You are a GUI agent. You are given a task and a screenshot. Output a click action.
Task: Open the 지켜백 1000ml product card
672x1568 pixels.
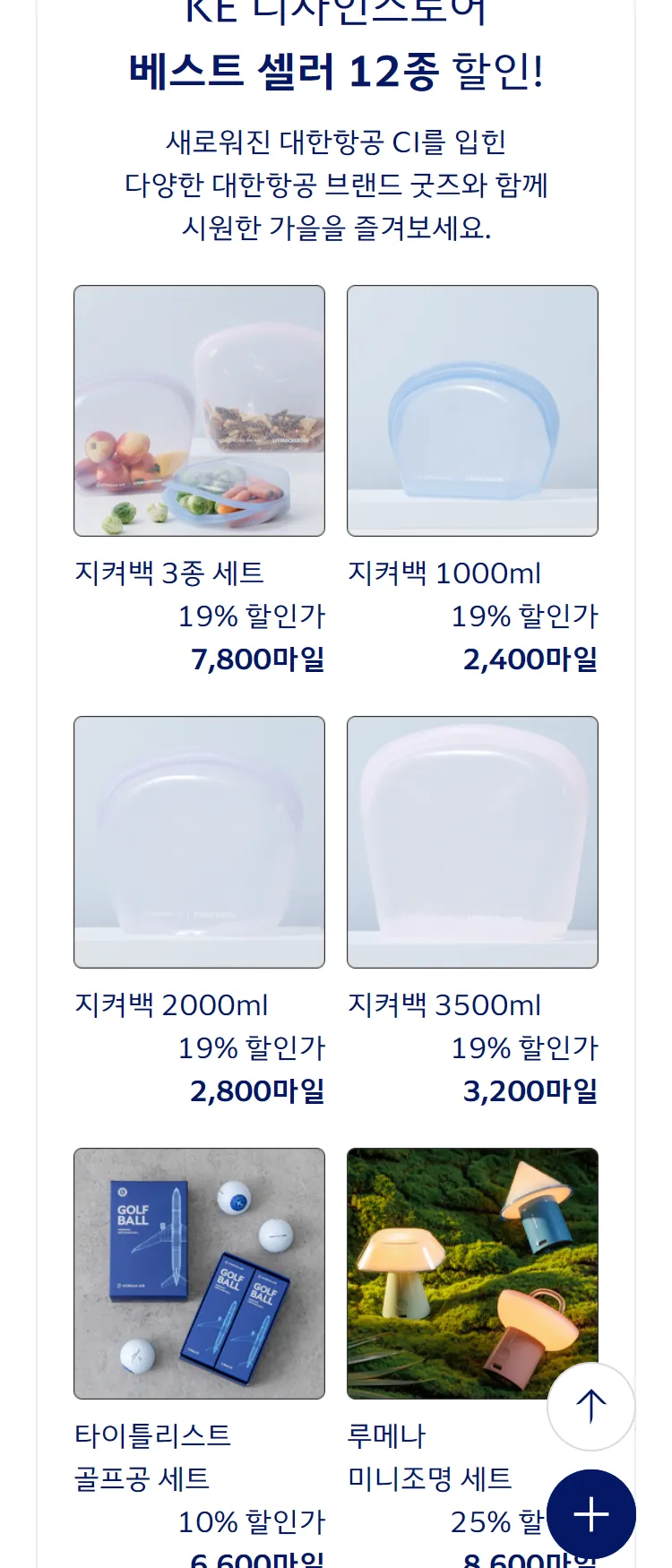[x=472, y=411]
